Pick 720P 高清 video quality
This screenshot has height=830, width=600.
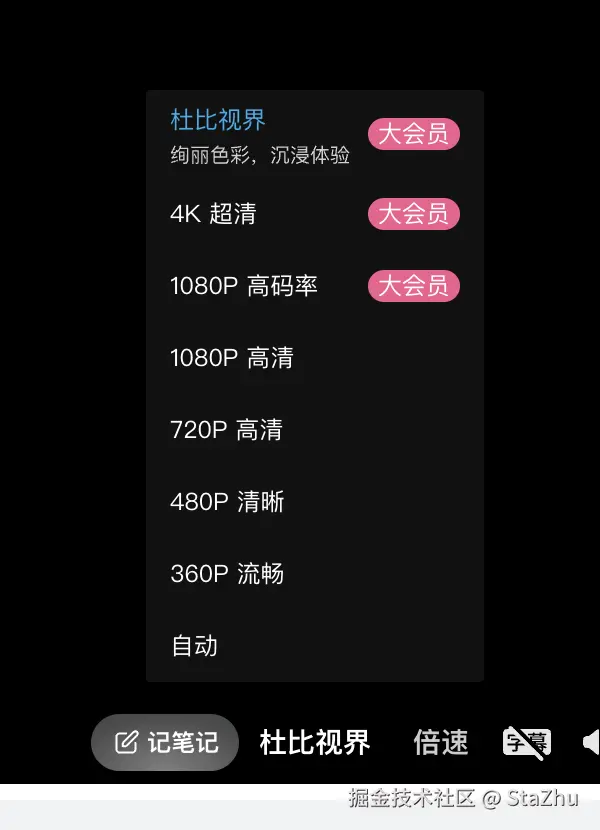pyautogui.click(x=226, y=430)
